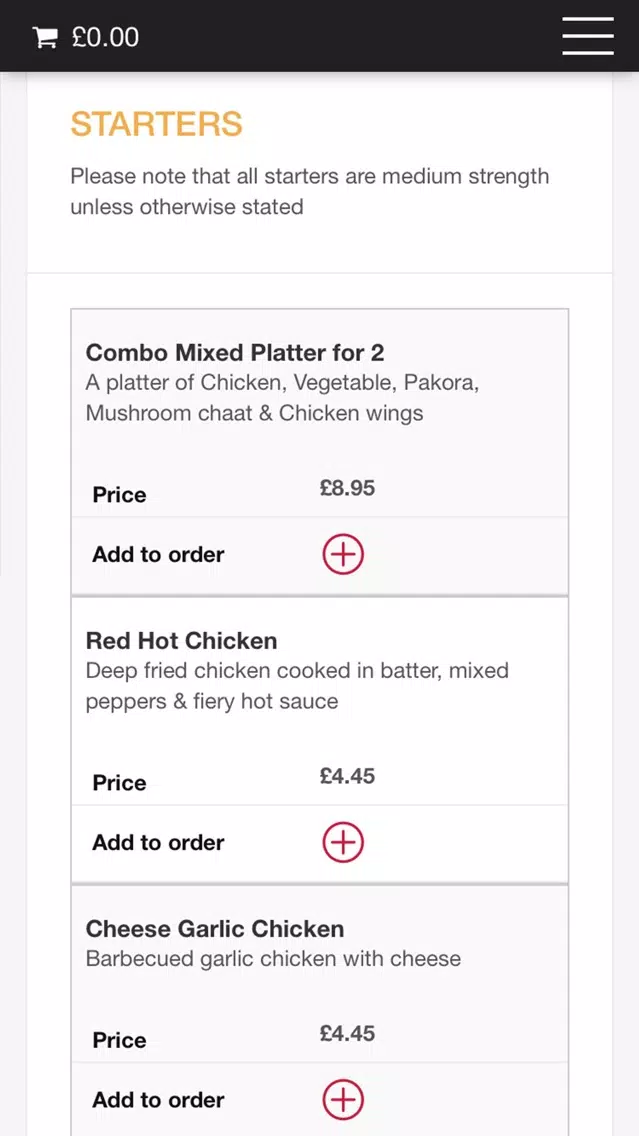The width and height of the screenshot is (639, 1136).
Task: Add Cheese Garlic Chicken to order
Action: (343, 1100)
